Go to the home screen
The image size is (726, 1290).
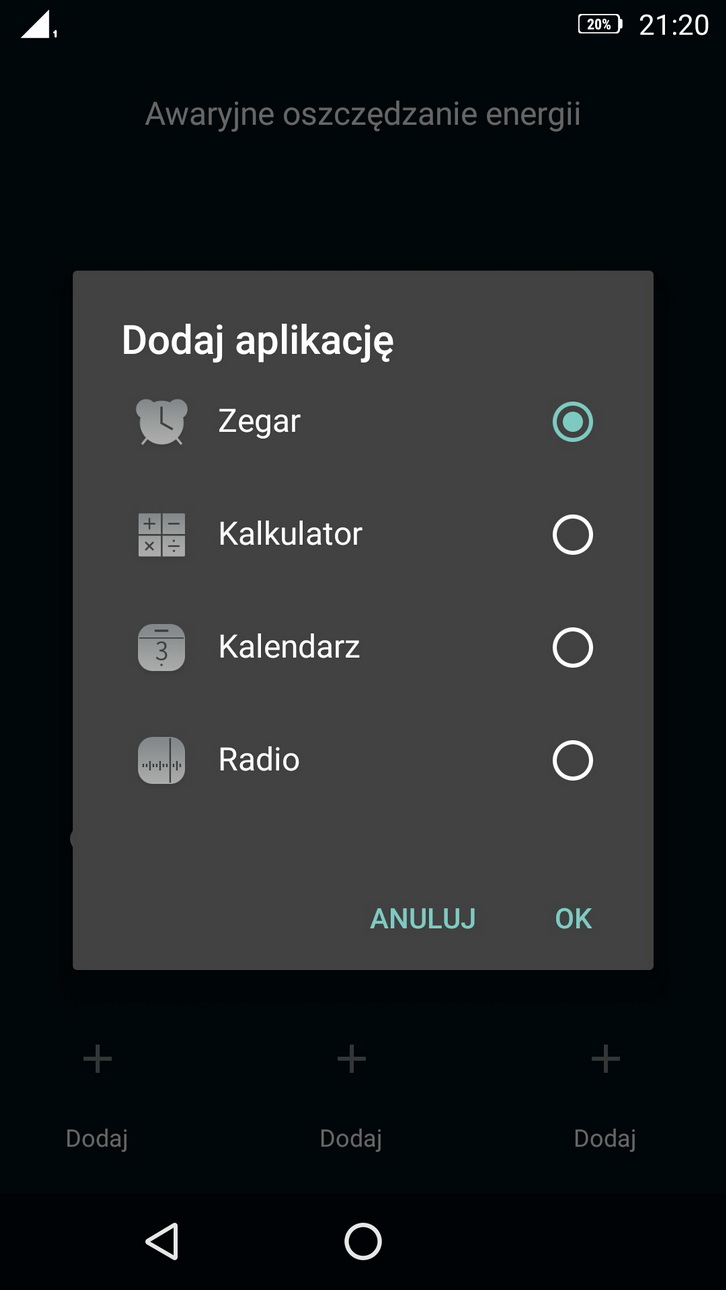point(363,1241)
